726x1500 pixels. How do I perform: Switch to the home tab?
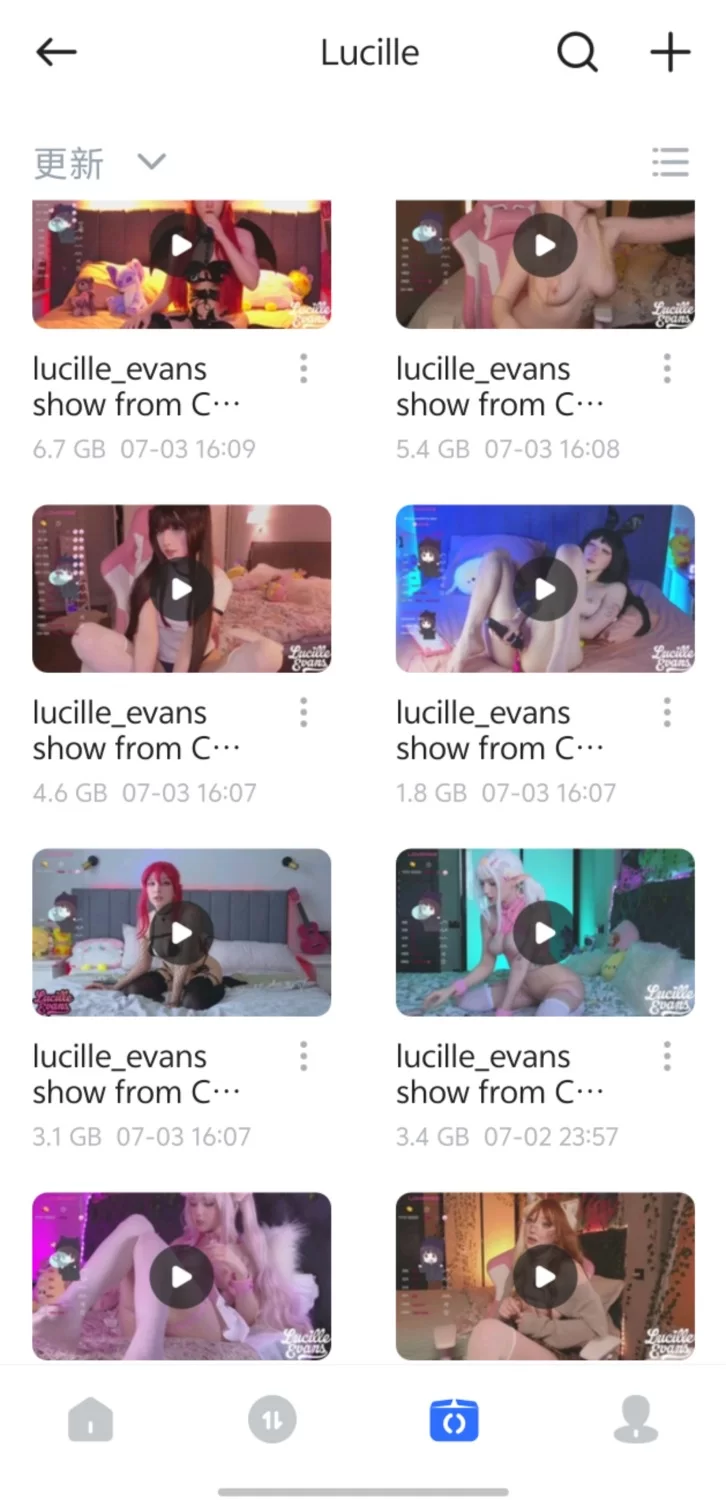pos(90,1420)
